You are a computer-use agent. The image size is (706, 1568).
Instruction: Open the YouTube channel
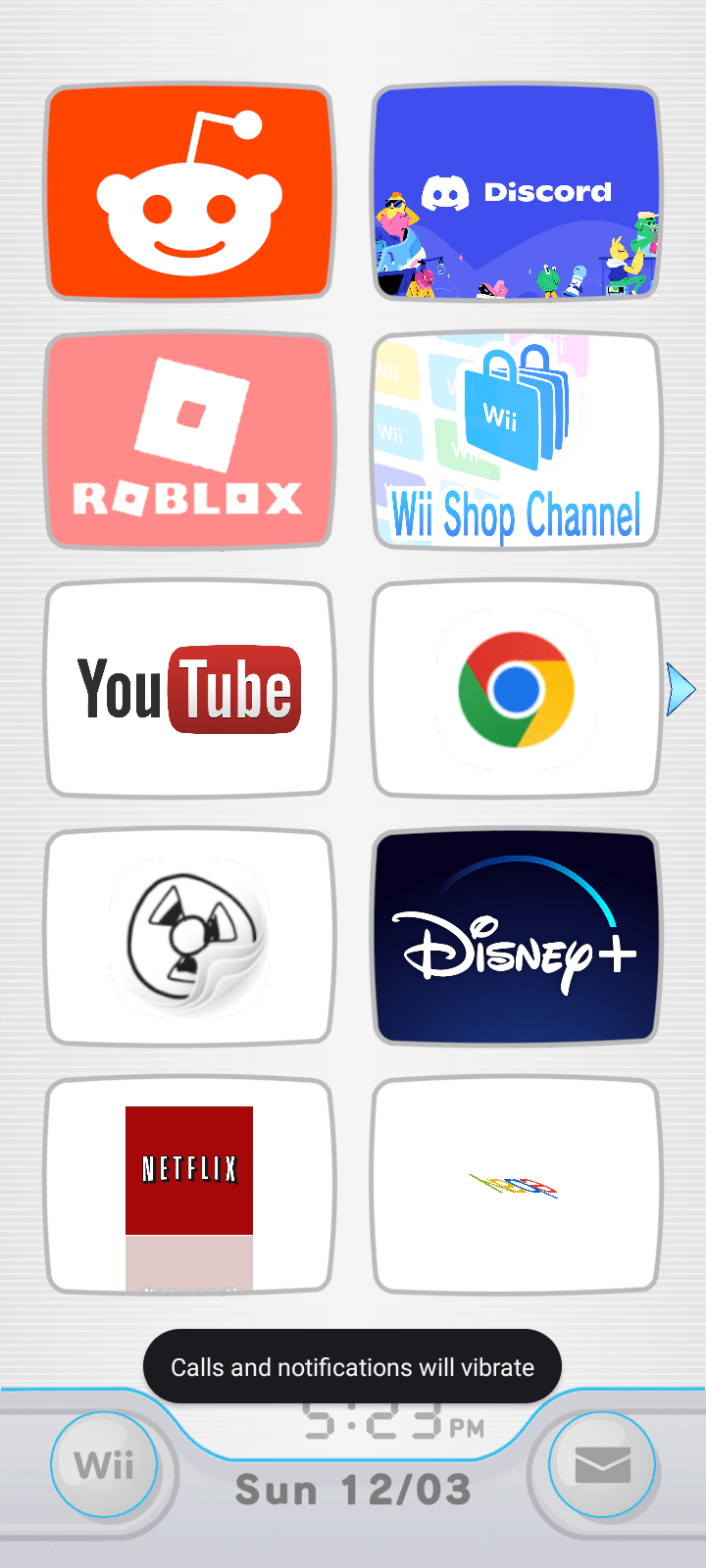click(188, 688)
